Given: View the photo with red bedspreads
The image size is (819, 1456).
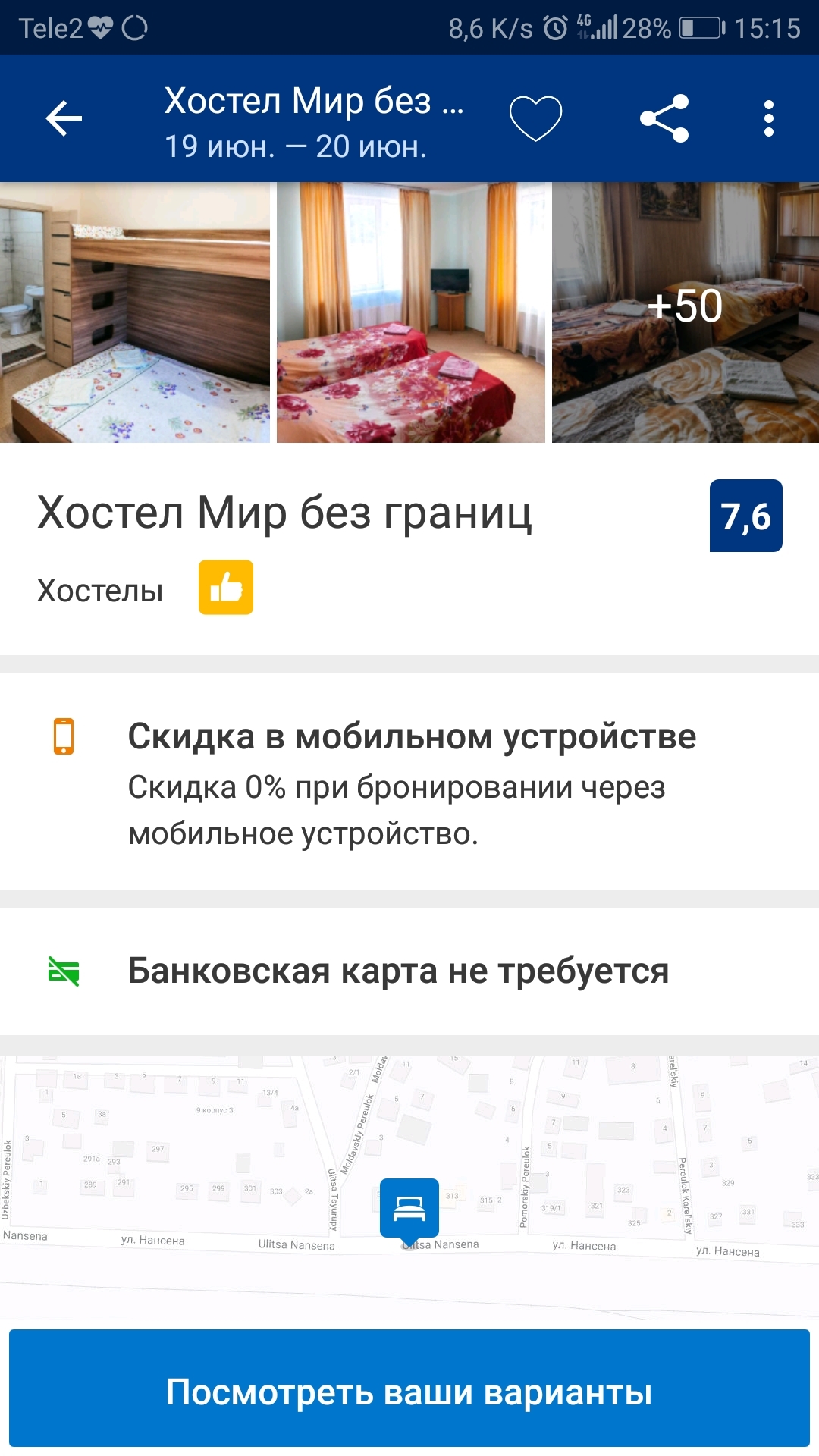Looking at the screenshot, I should (410, 312).
